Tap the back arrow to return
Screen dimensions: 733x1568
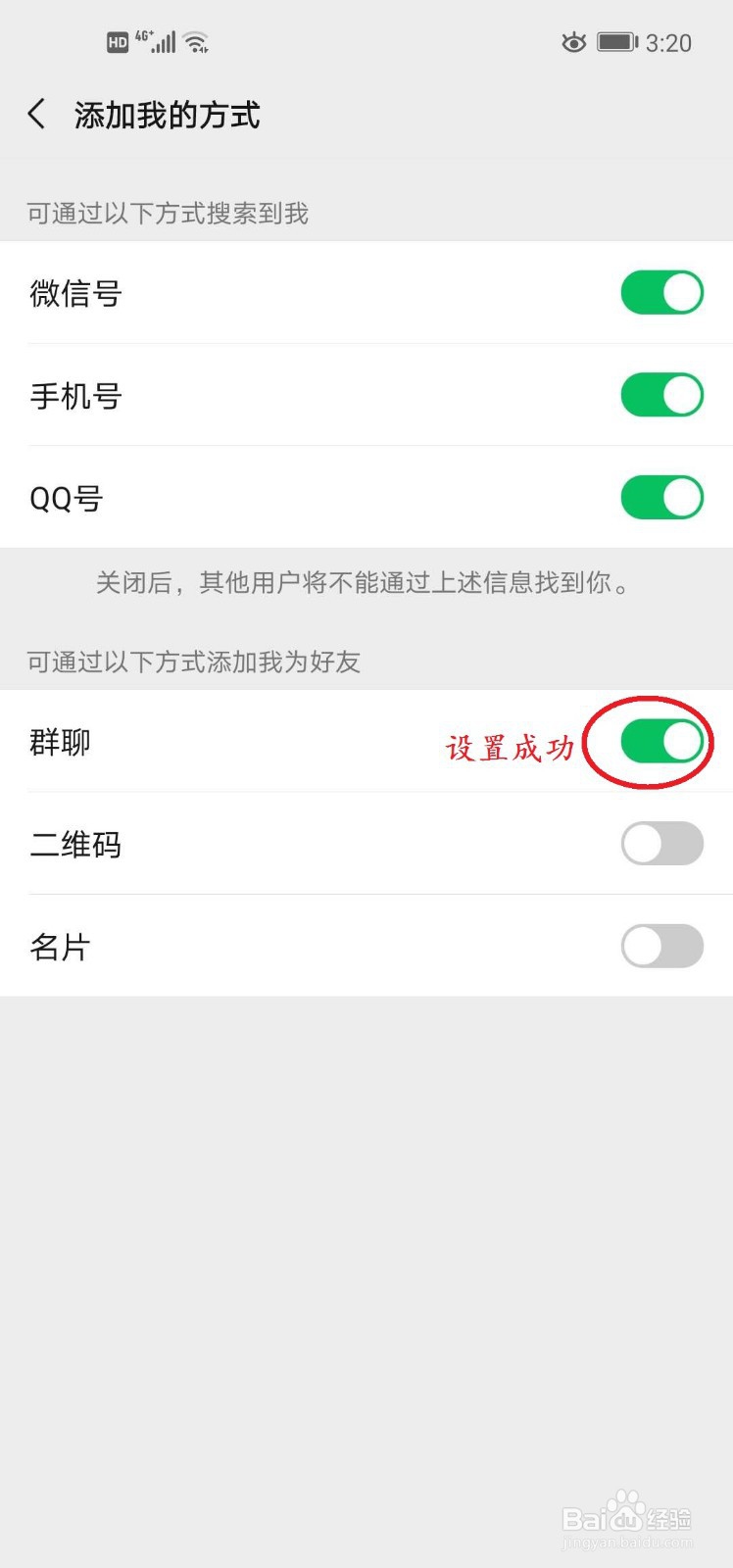[36, 114]
